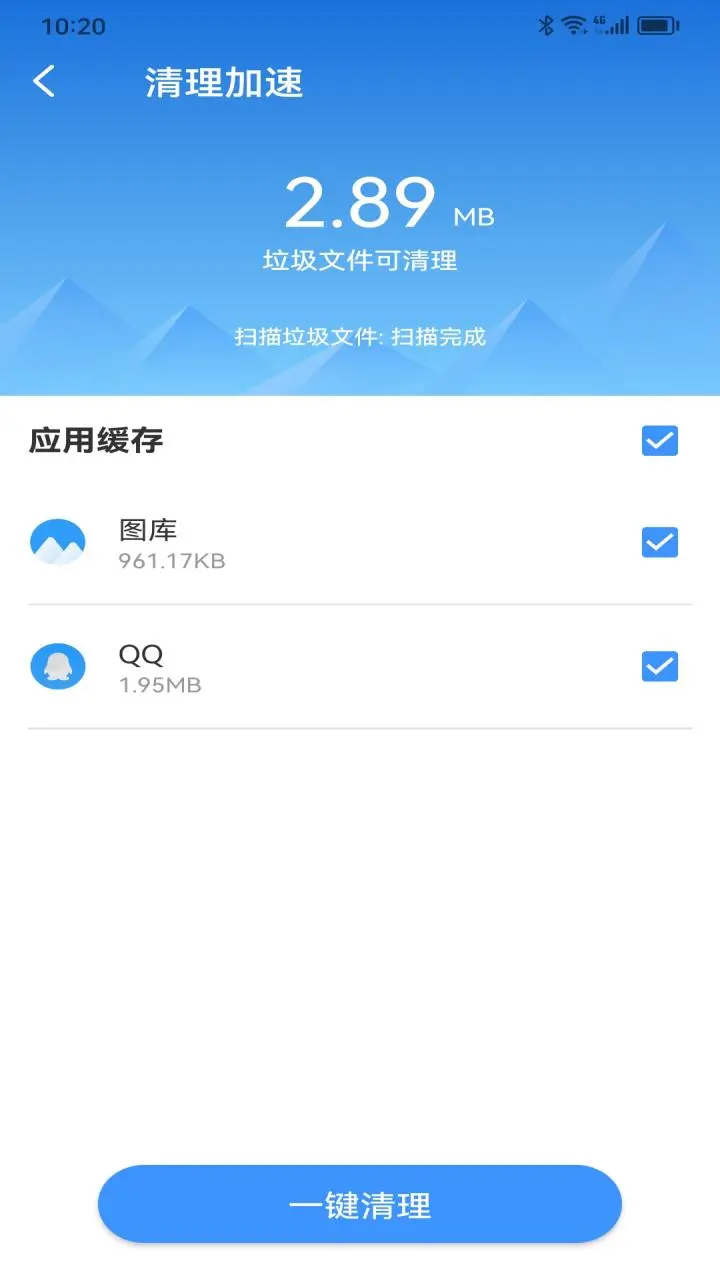Tap the 一键清理 clean button
Screen dimensions: 720x1280
(360, 1204)
